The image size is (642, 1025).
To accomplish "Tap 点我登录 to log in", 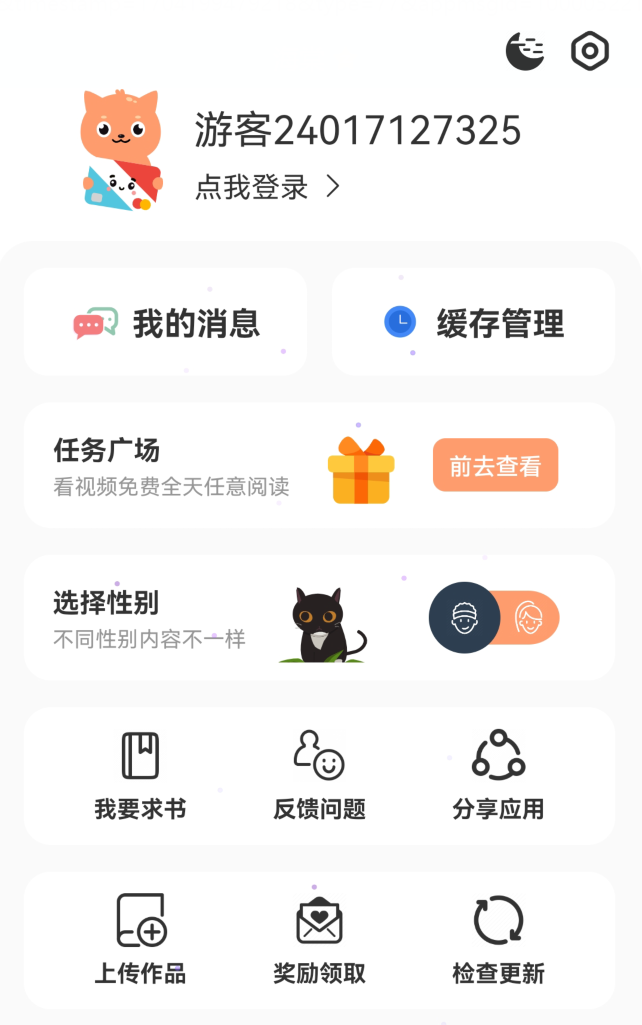I will [267, 187].
